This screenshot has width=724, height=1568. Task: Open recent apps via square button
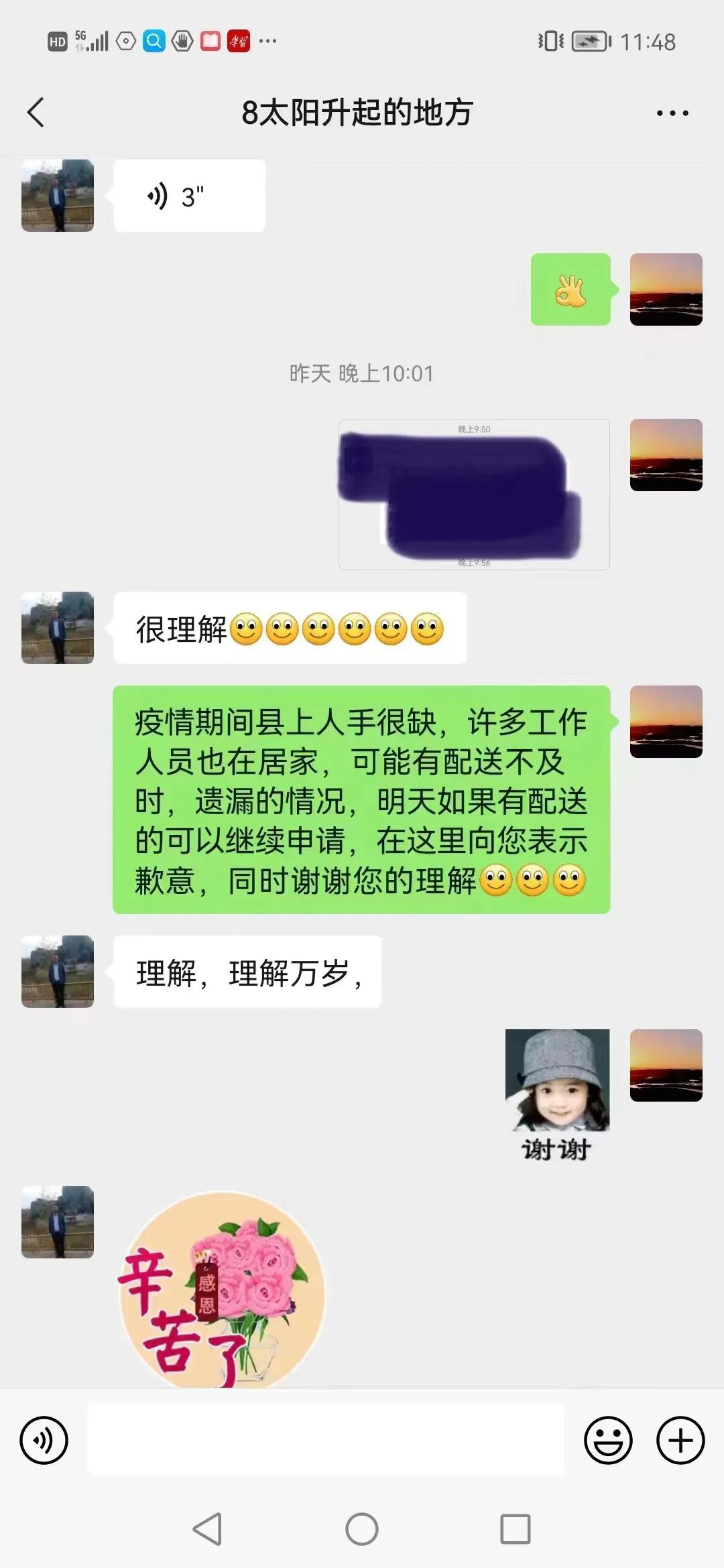click(515, 1529)
